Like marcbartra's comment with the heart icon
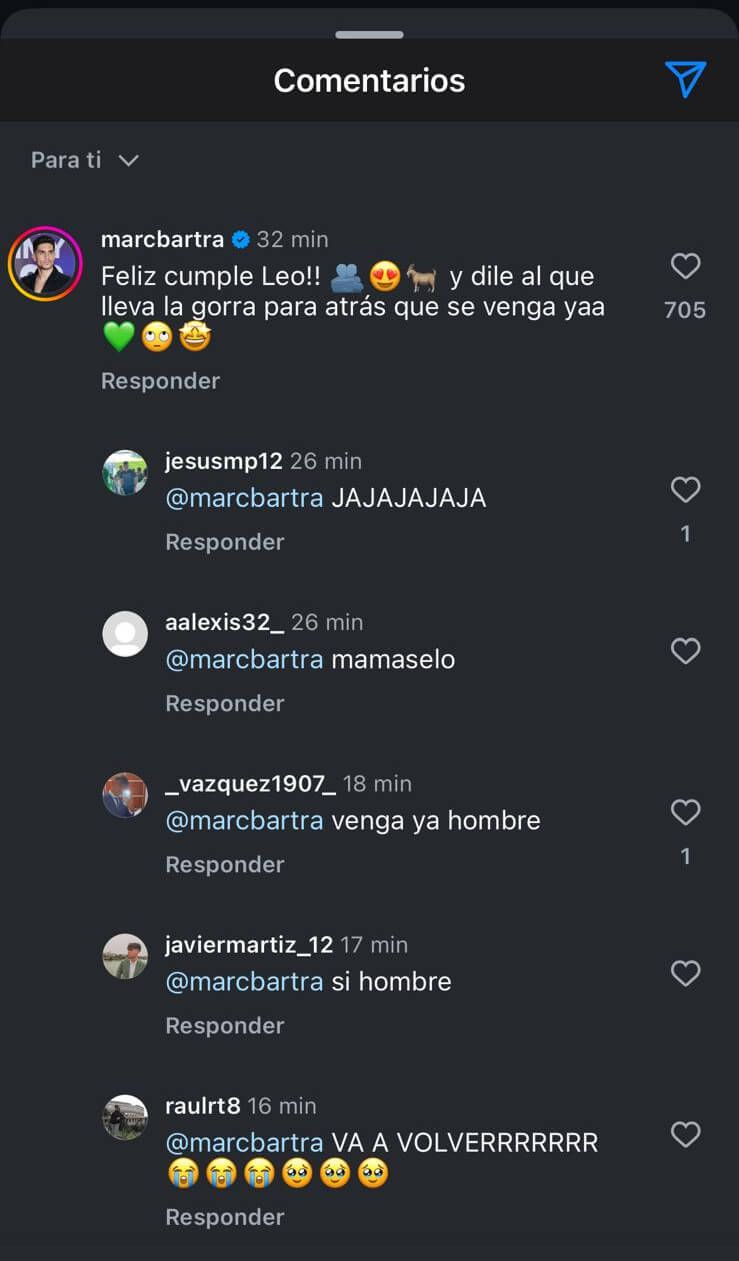Image resolution: width=739 pixels, height=1261 pixels. [685, 267]
